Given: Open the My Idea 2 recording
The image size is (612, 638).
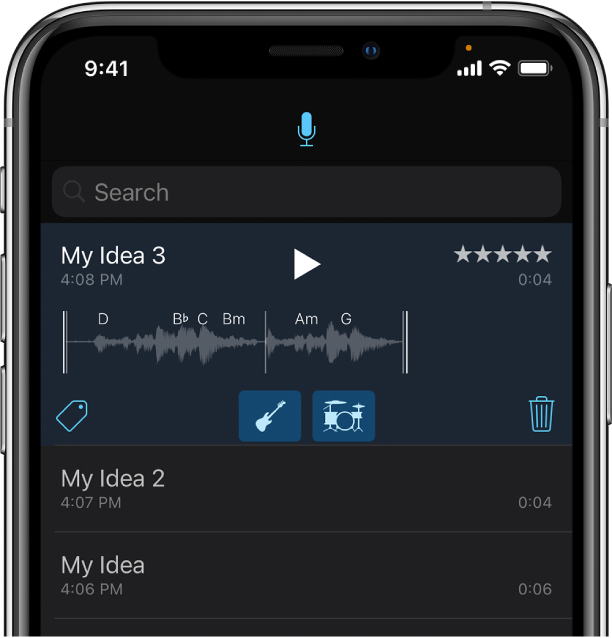Looking at the screenshot, I should pos(306,488).
